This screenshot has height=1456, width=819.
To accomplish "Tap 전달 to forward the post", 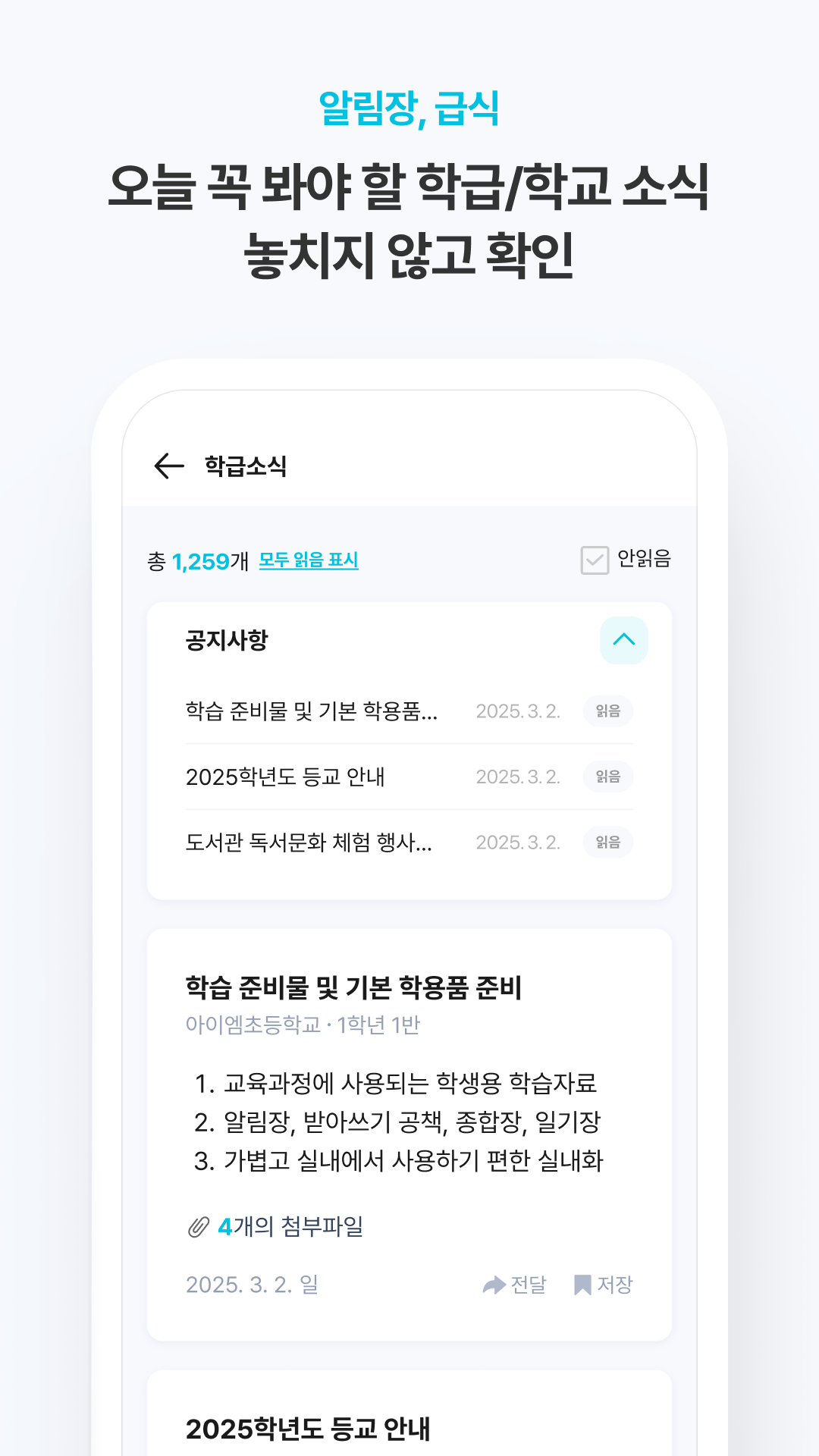I will pyautogui.click(x=519, y=1283).
